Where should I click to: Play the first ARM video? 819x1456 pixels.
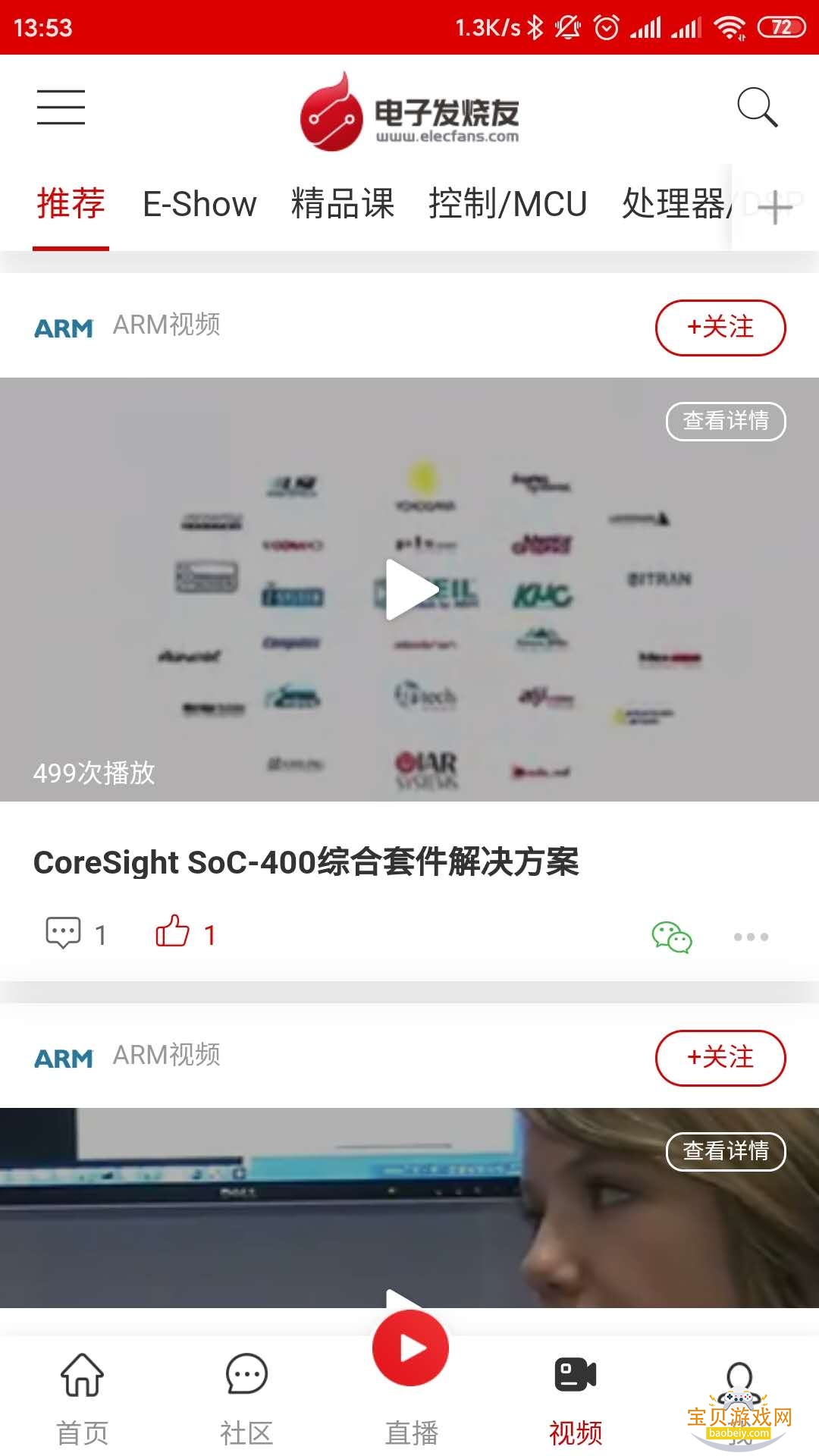409,588
